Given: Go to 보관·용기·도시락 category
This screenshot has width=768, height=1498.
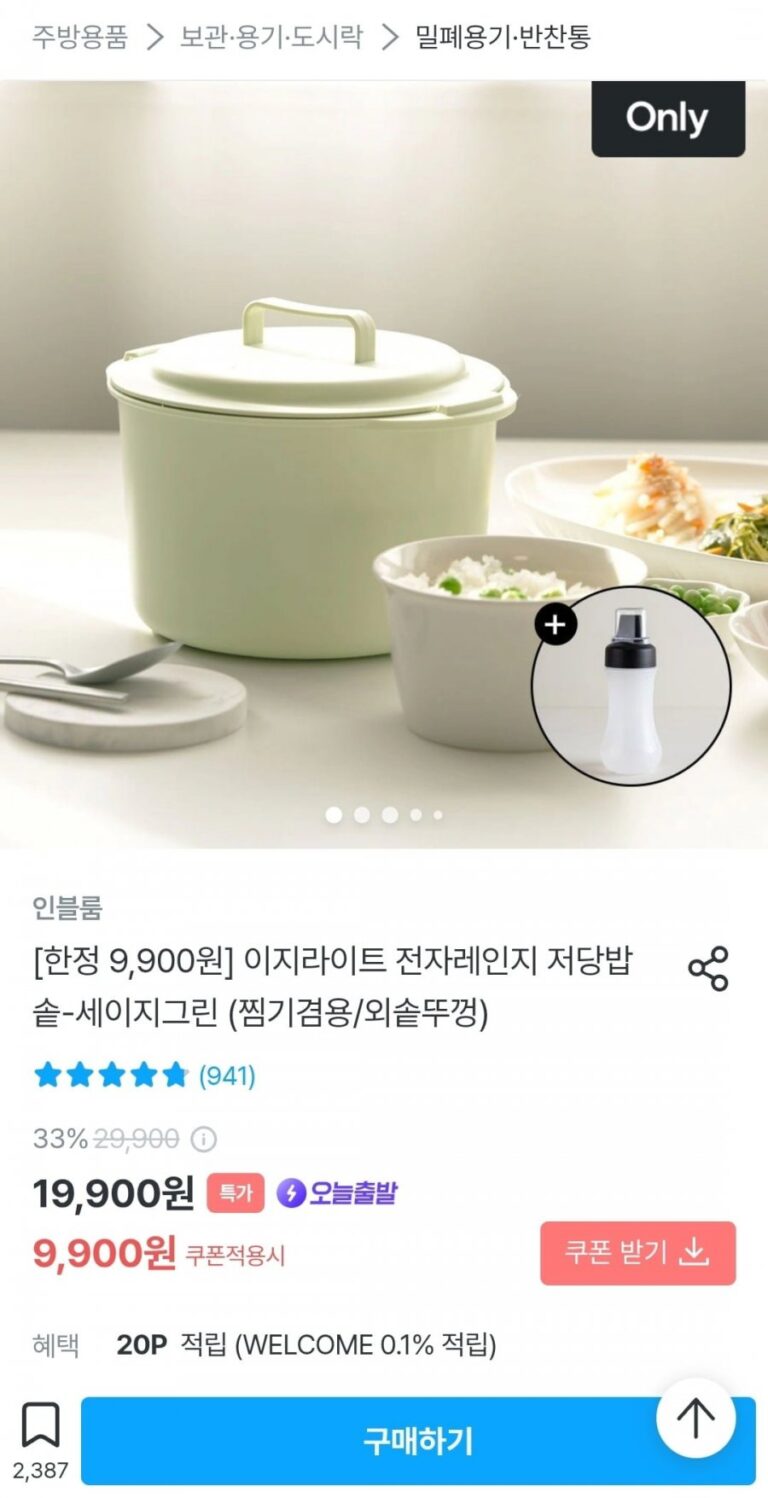Looking at the screenshot, I should (271, 38).
